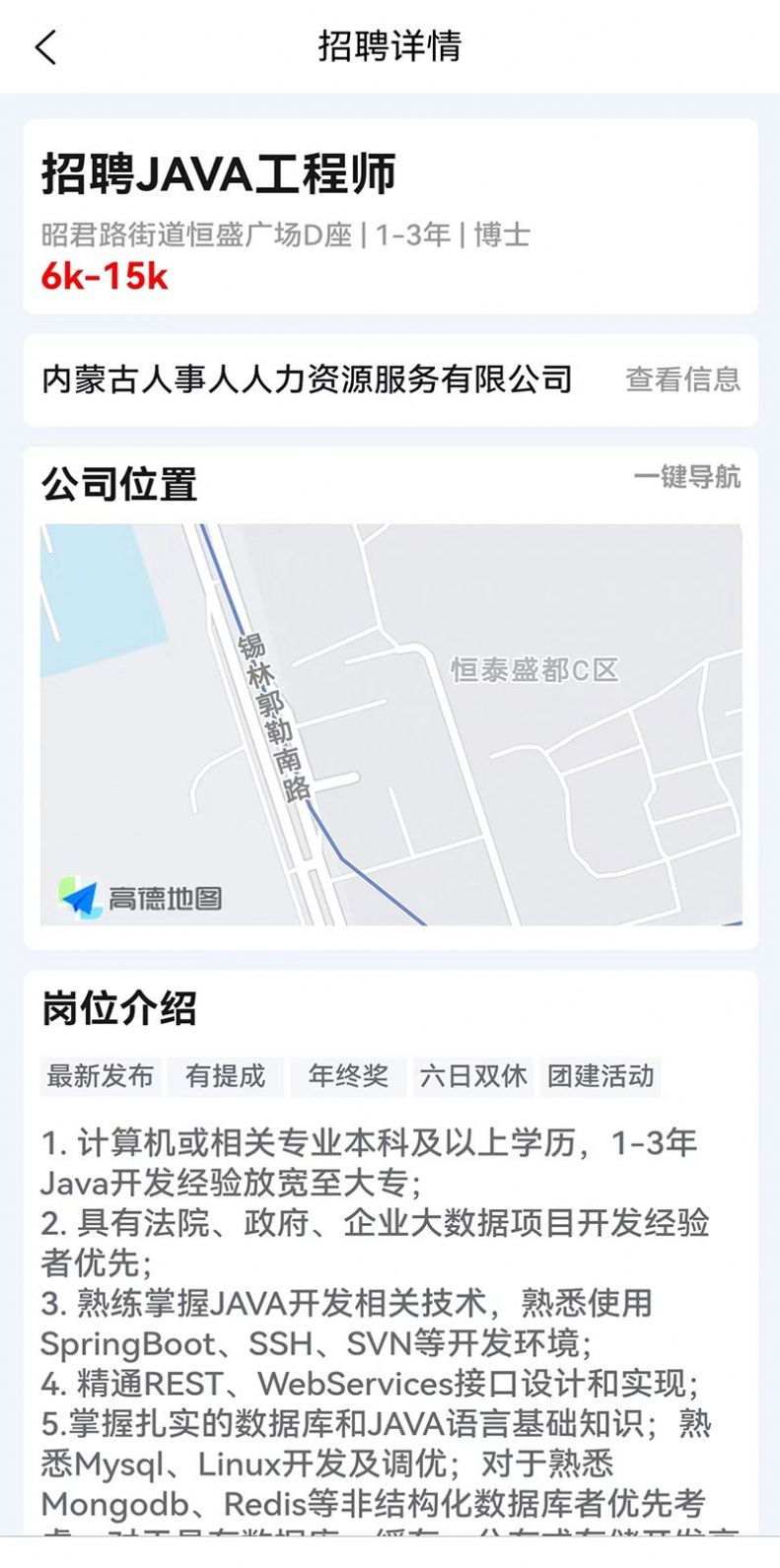Select the 六日双休 tag

pos(475,1077)
